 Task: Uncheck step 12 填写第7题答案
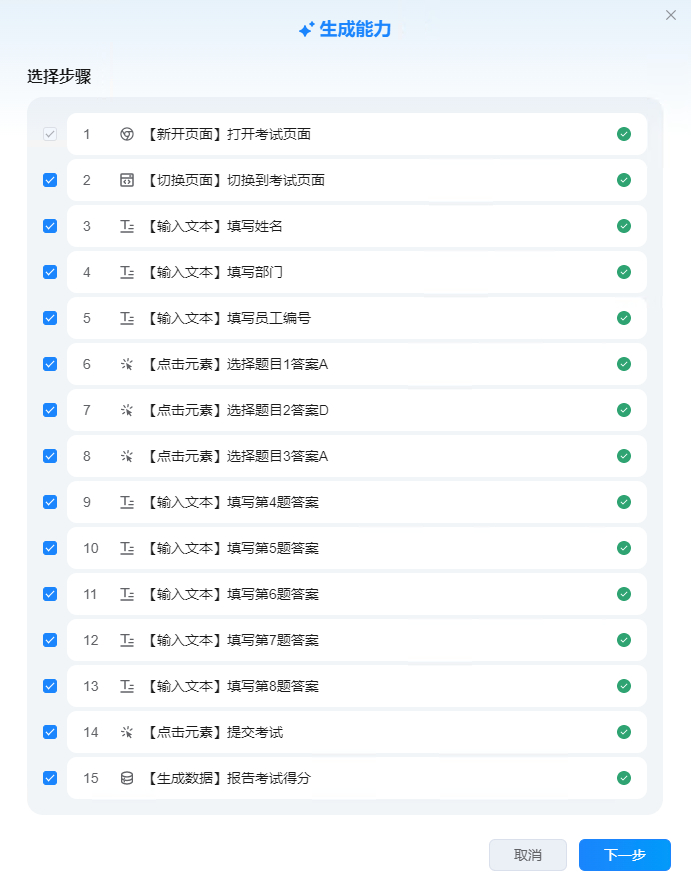pyautogui.click(x=50, y=640)
